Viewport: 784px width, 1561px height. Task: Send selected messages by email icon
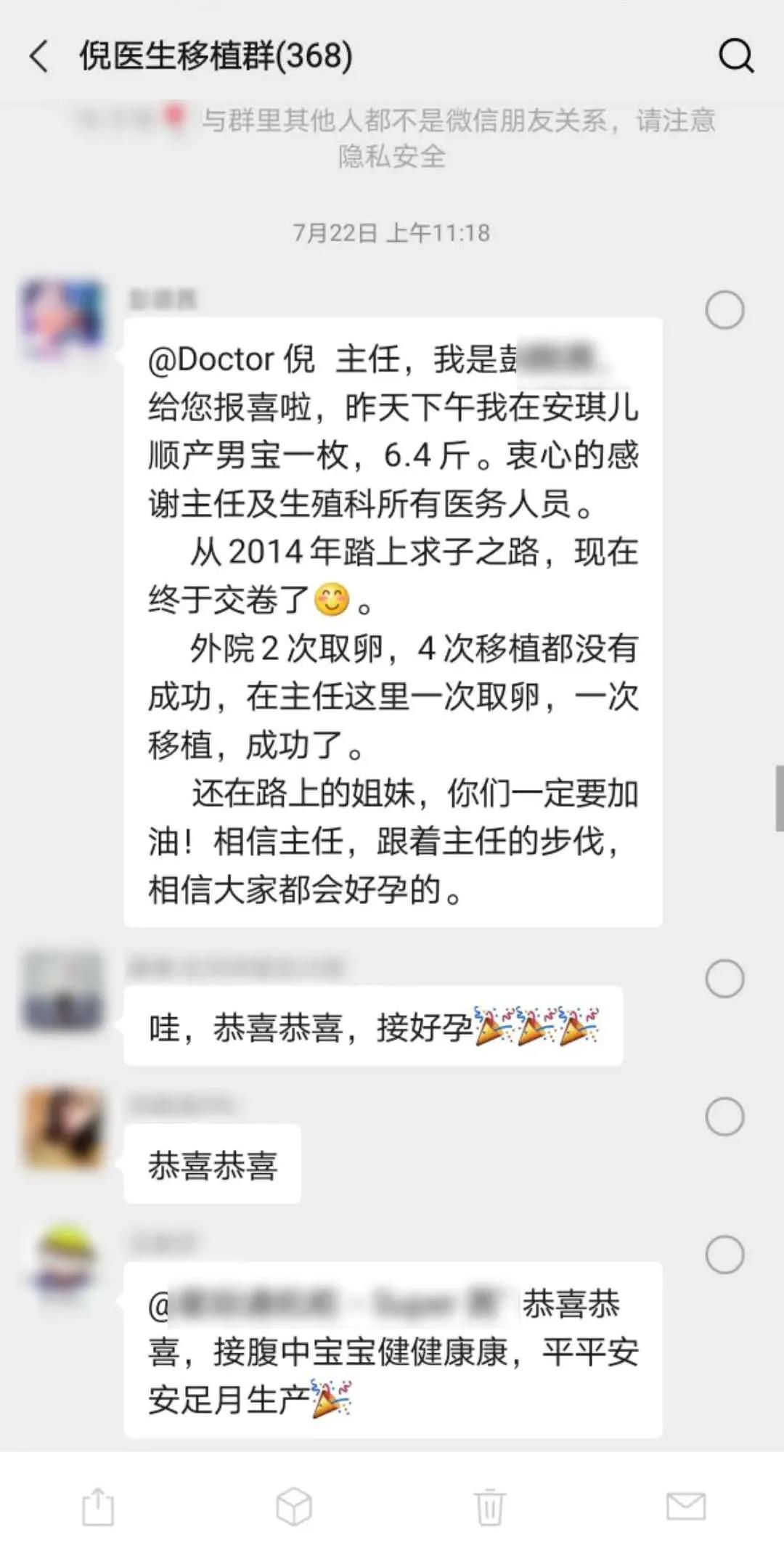click(685, 1507)
